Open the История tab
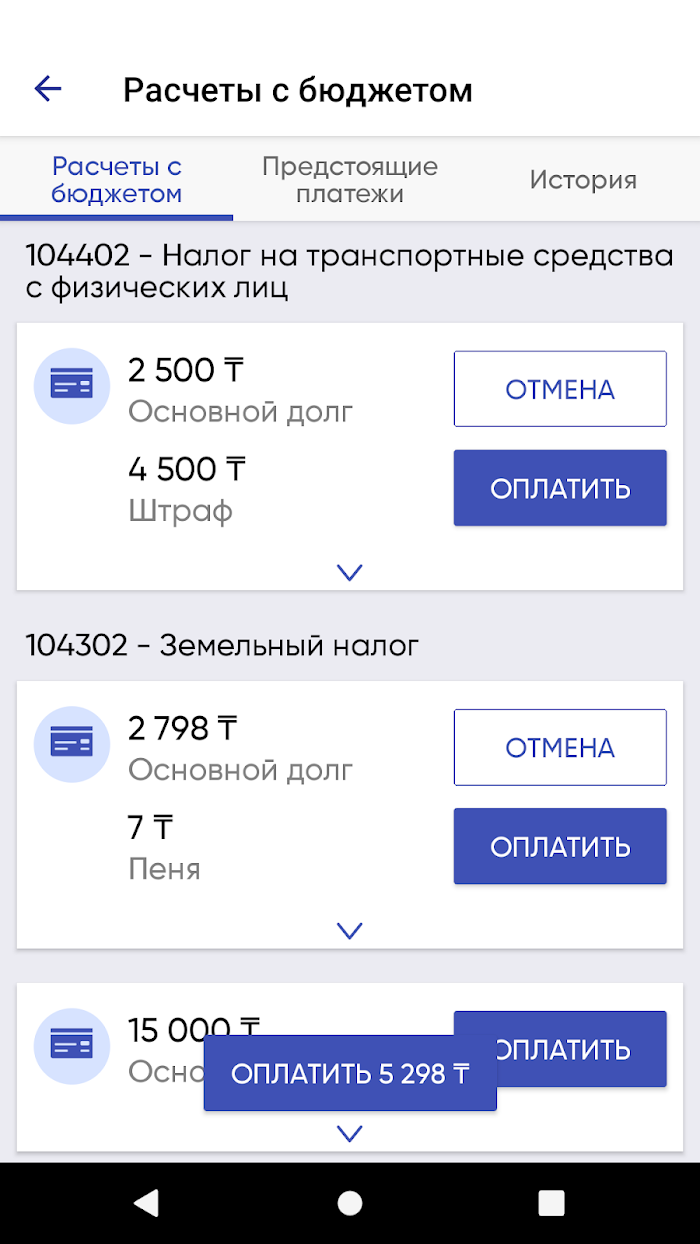This screenshot has height=1244, width=700. [x=583, y=180]
